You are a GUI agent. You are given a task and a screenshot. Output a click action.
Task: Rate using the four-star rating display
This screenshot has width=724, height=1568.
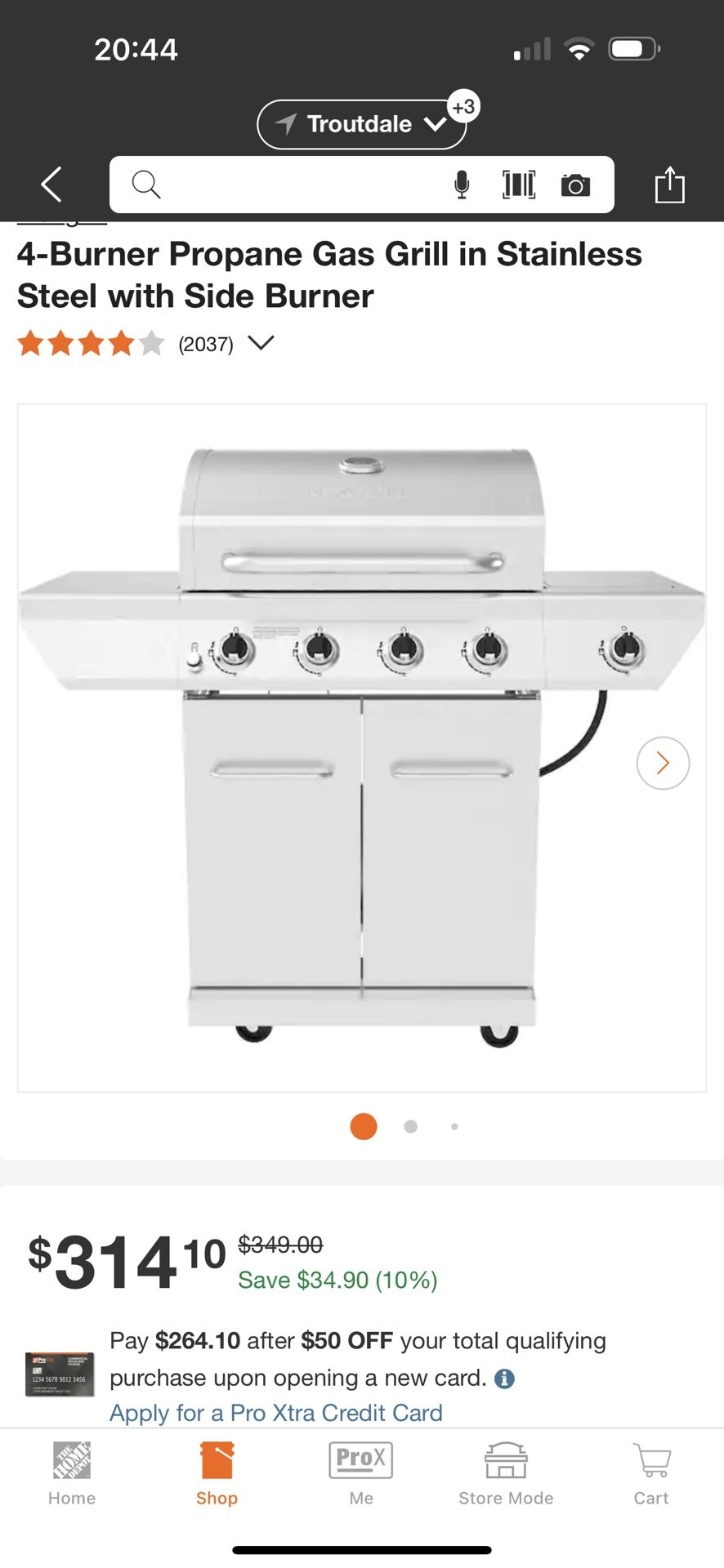[x=88, y=344]
